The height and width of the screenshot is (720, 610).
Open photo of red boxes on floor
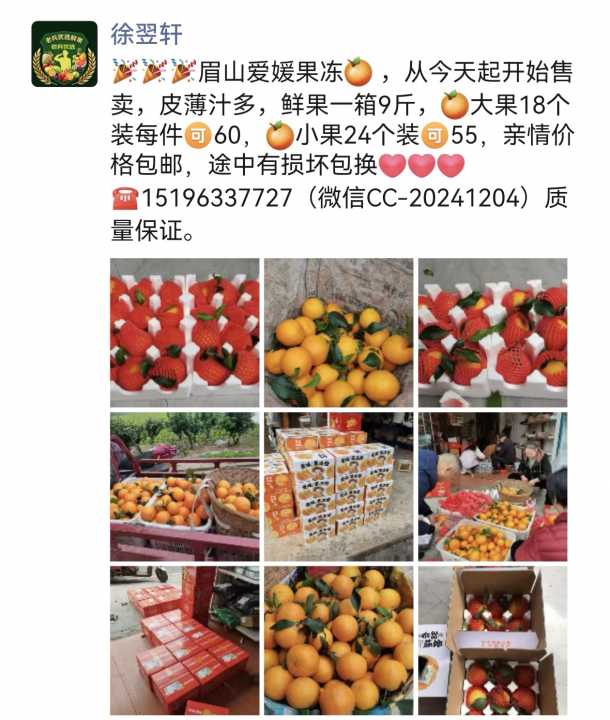tap(184, 640)
